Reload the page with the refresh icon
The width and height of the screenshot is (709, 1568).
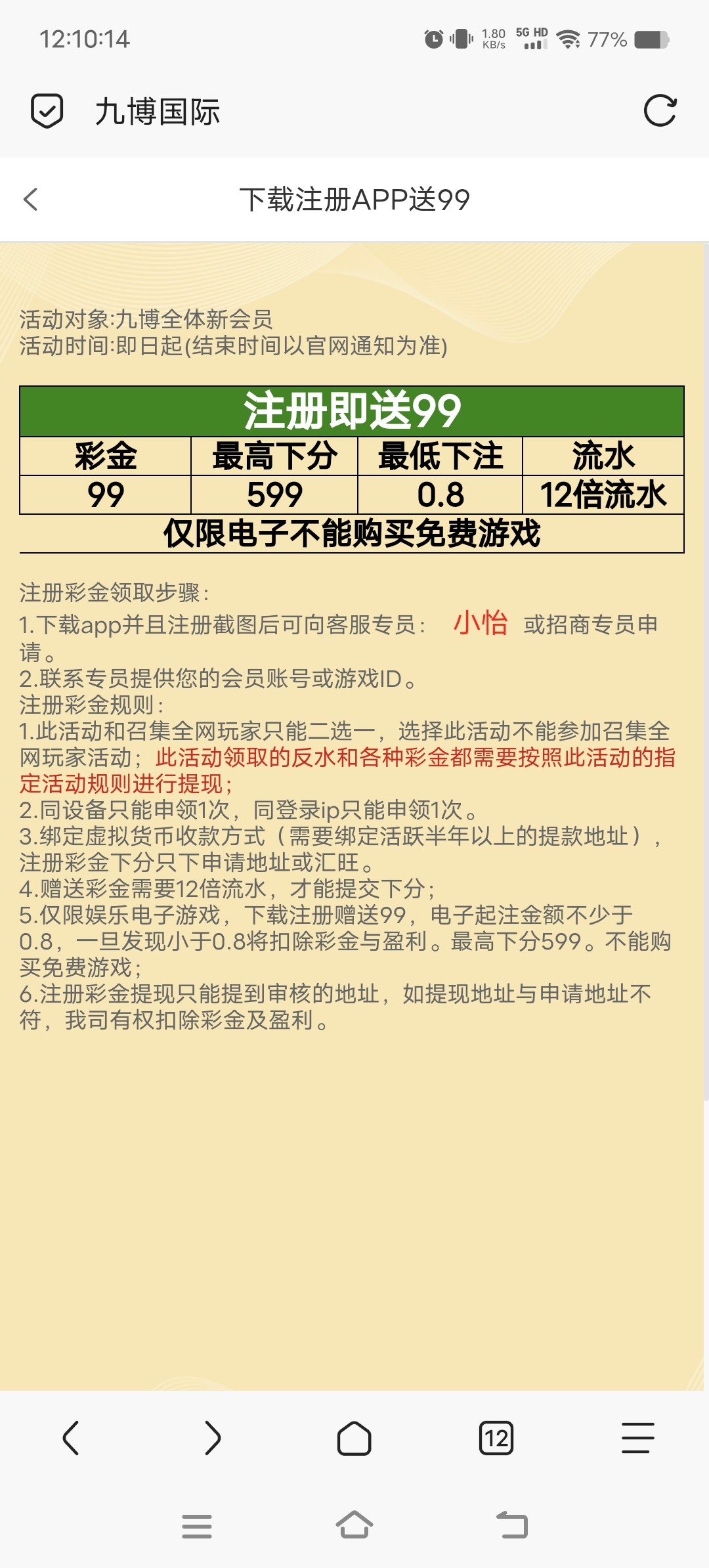(x=660, y=110)
